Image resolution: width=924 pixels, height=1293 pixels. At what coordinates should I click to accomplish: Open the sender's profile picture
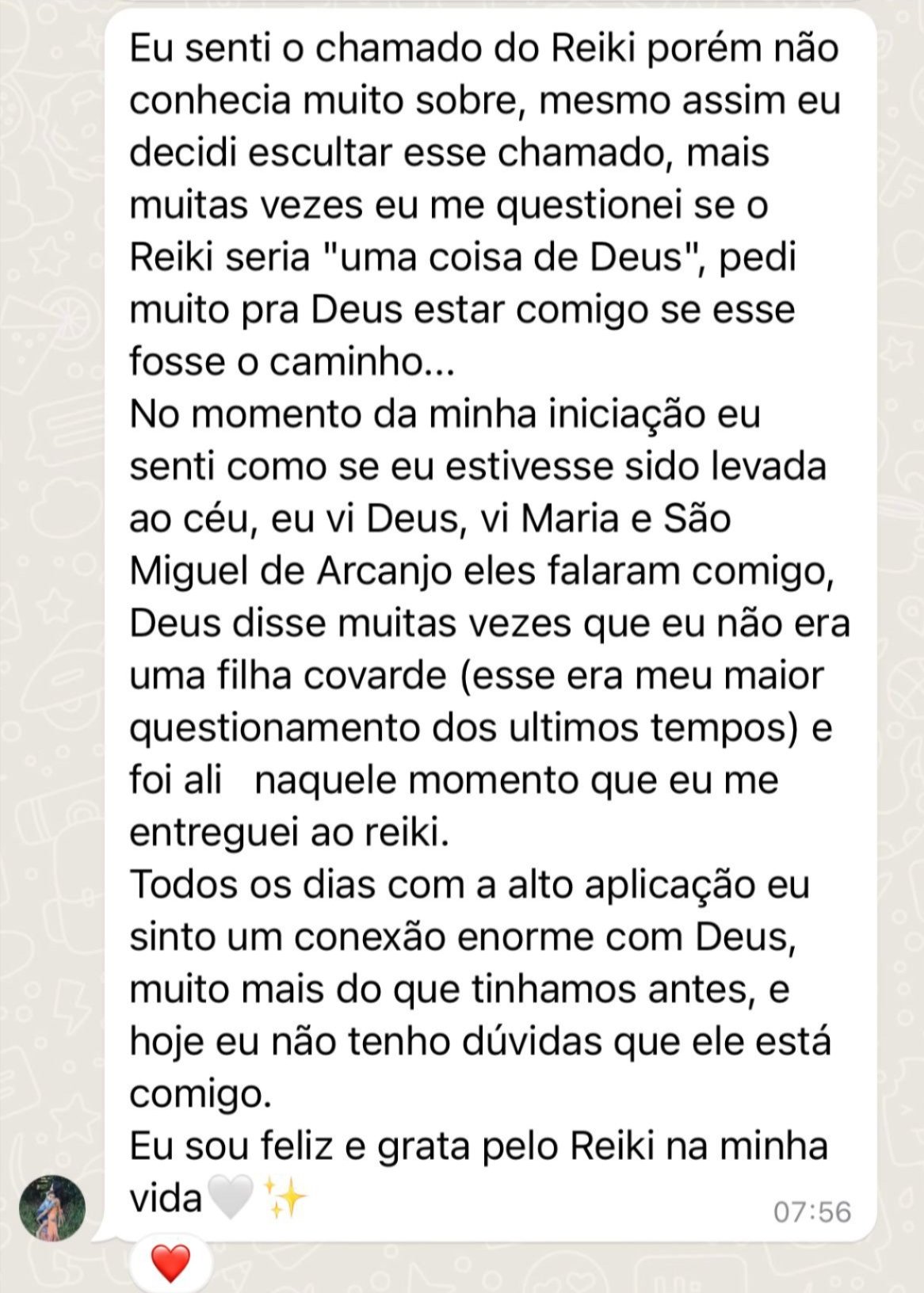tap(52, 1207)
